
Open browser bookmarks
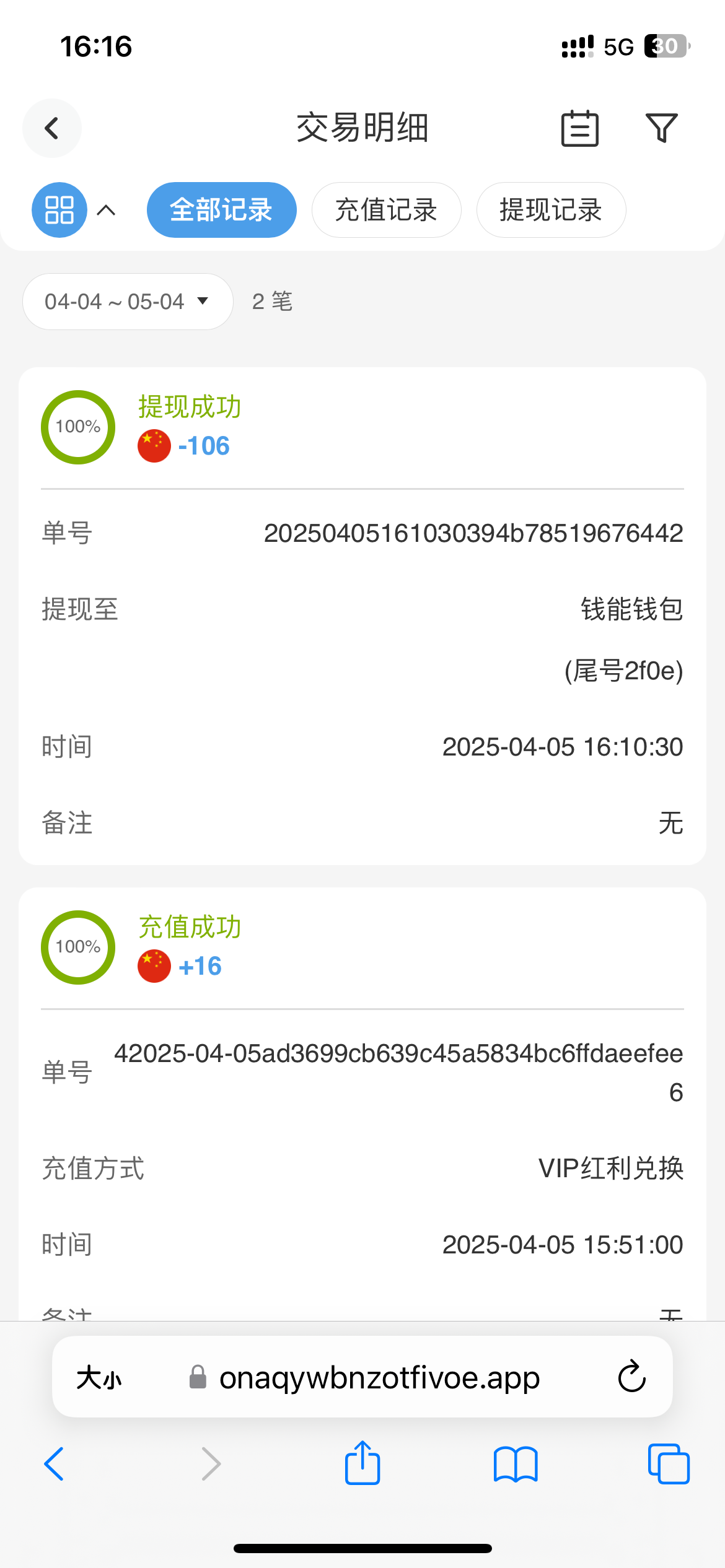click(516, 1464)
